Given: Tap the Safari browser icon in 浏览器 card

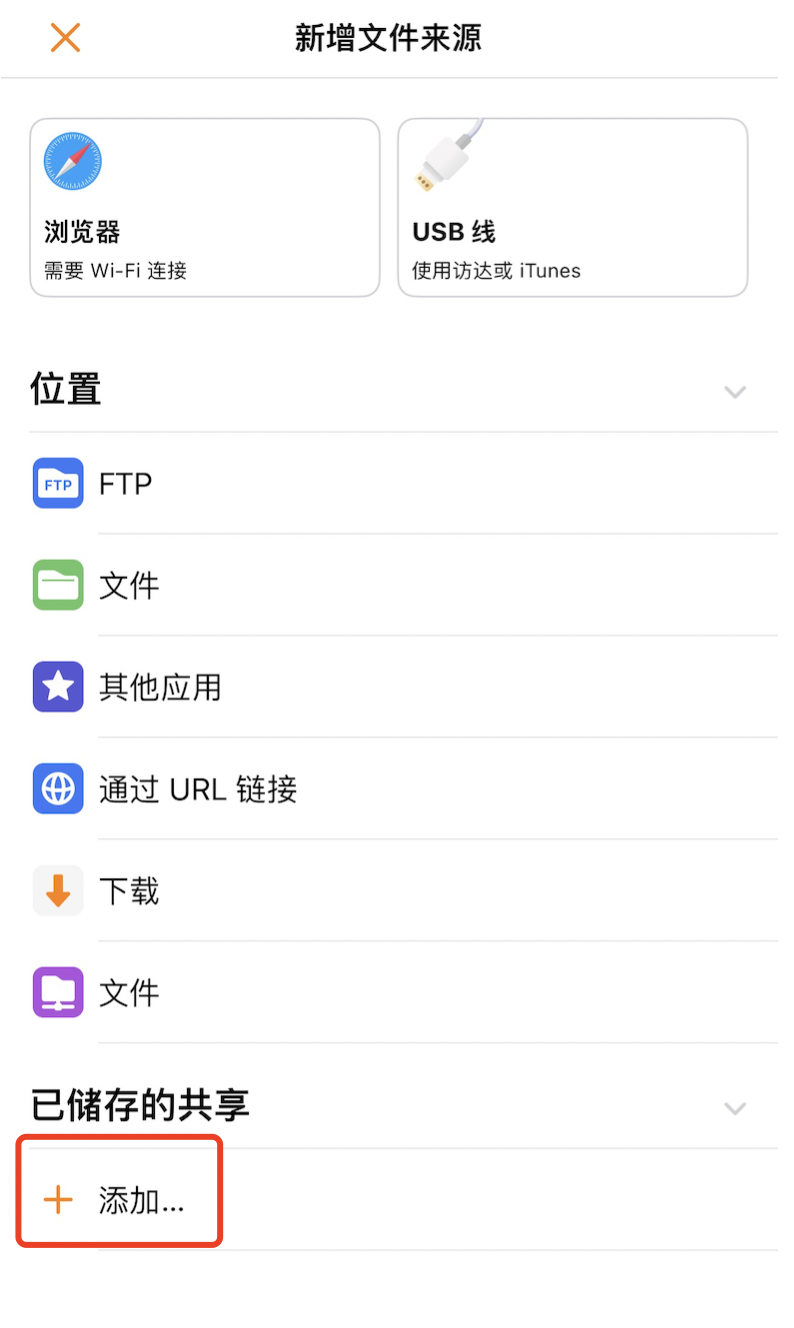Looking at the screenshot, I should (71, 160).
